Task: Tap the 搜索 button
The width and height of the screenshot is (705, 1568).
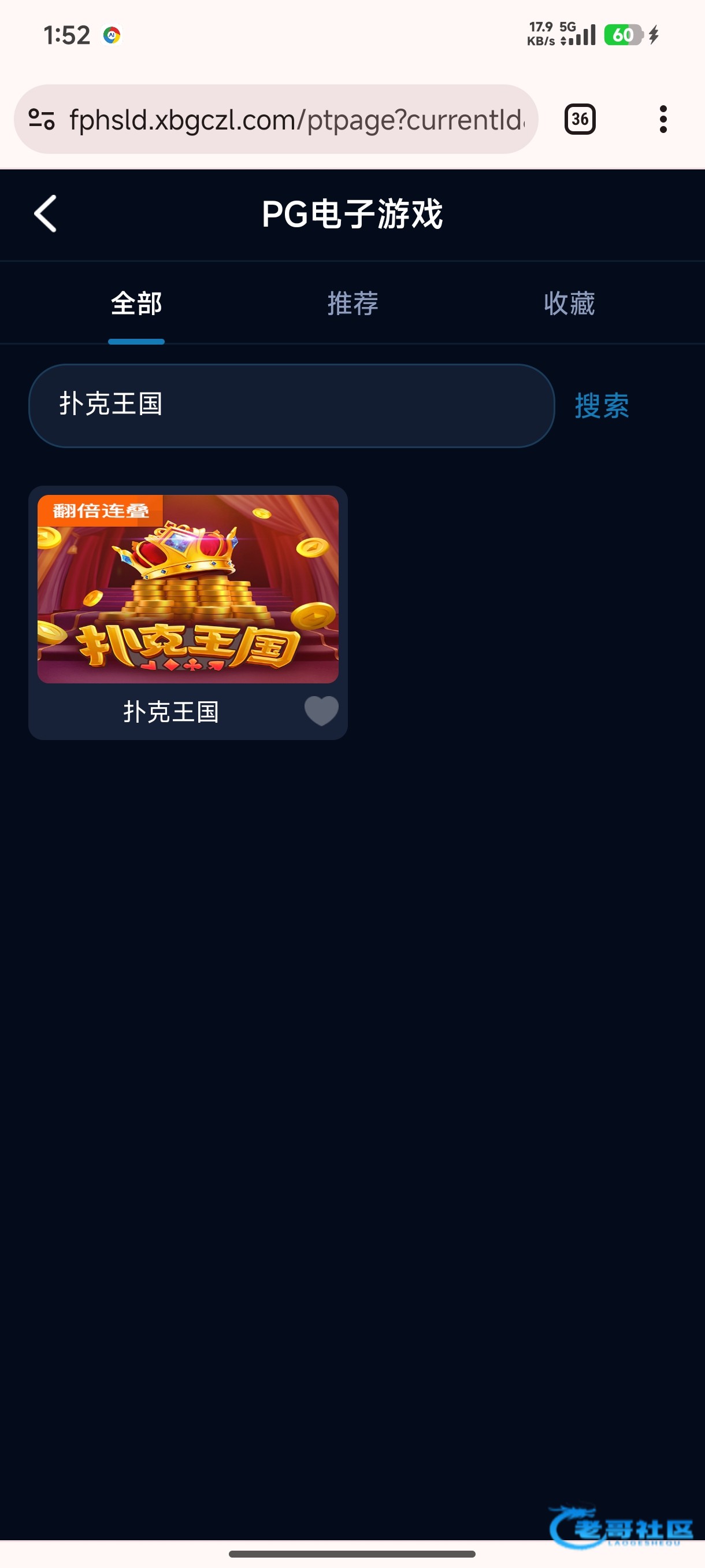Action: 602,406
